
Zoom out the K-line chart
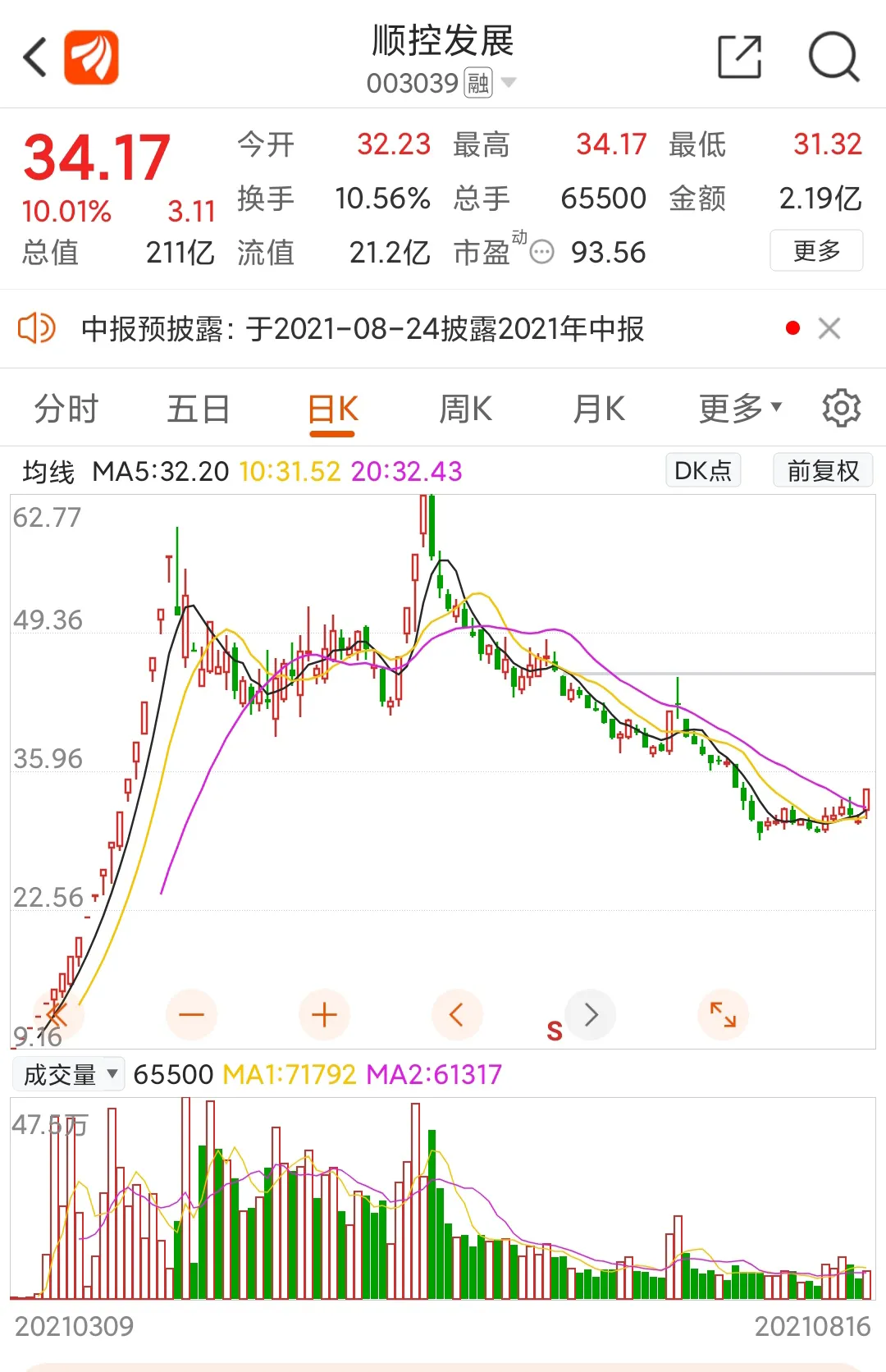pyautogui.click(x=191, y=1015)
